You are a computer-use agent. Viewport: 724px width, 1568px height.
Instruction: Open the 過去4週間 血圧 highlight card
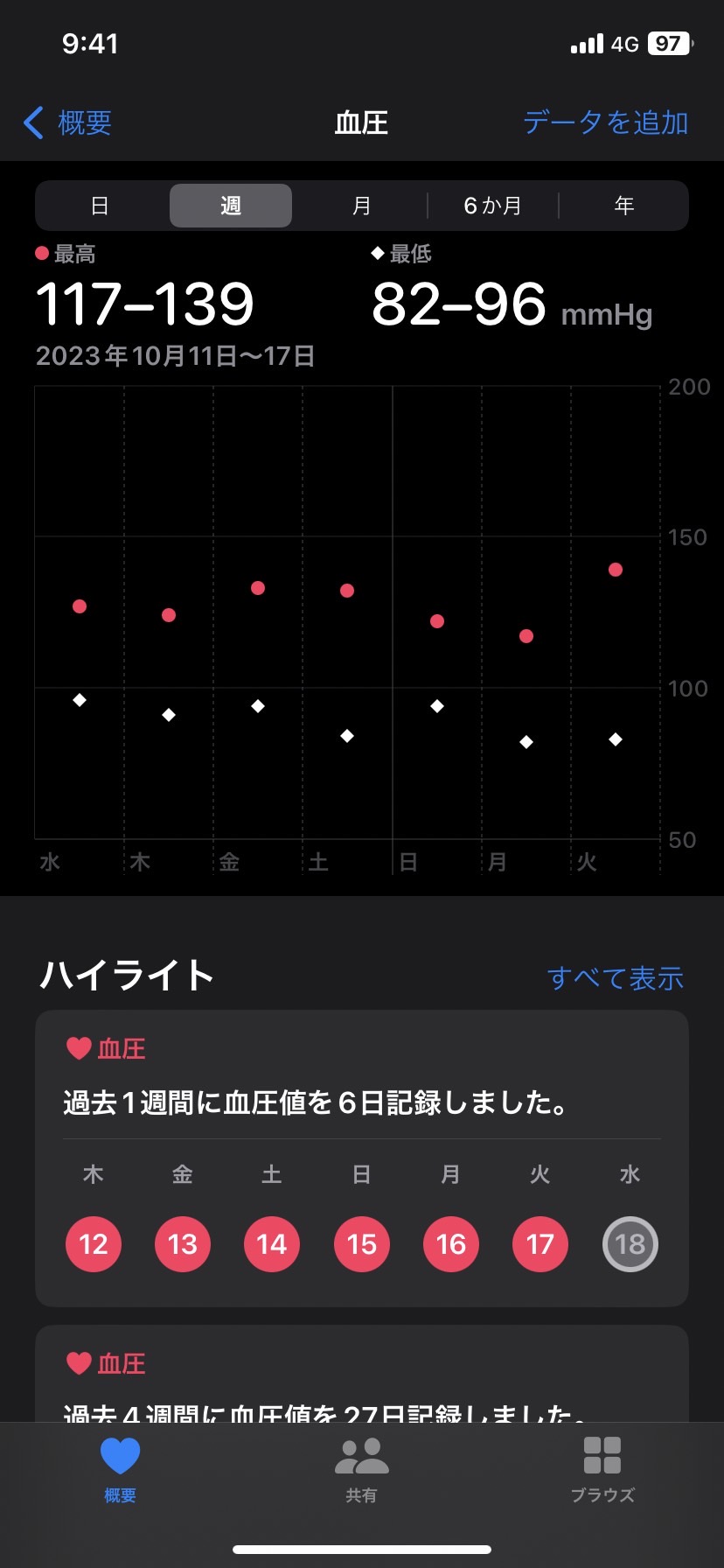coord(362,1374)
